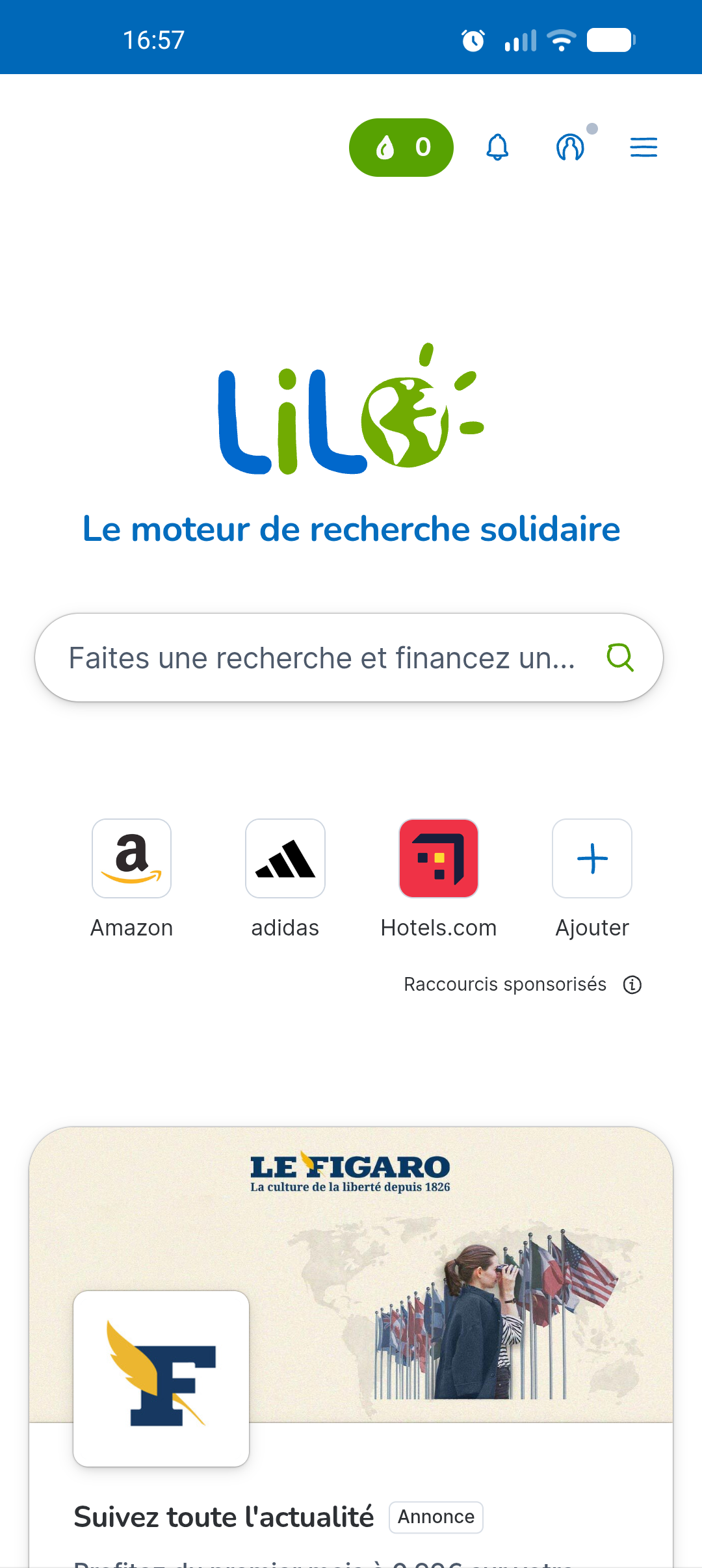Open the water drops counter button
Screen dimensions: 702x1568
click(x=401, y=148)
